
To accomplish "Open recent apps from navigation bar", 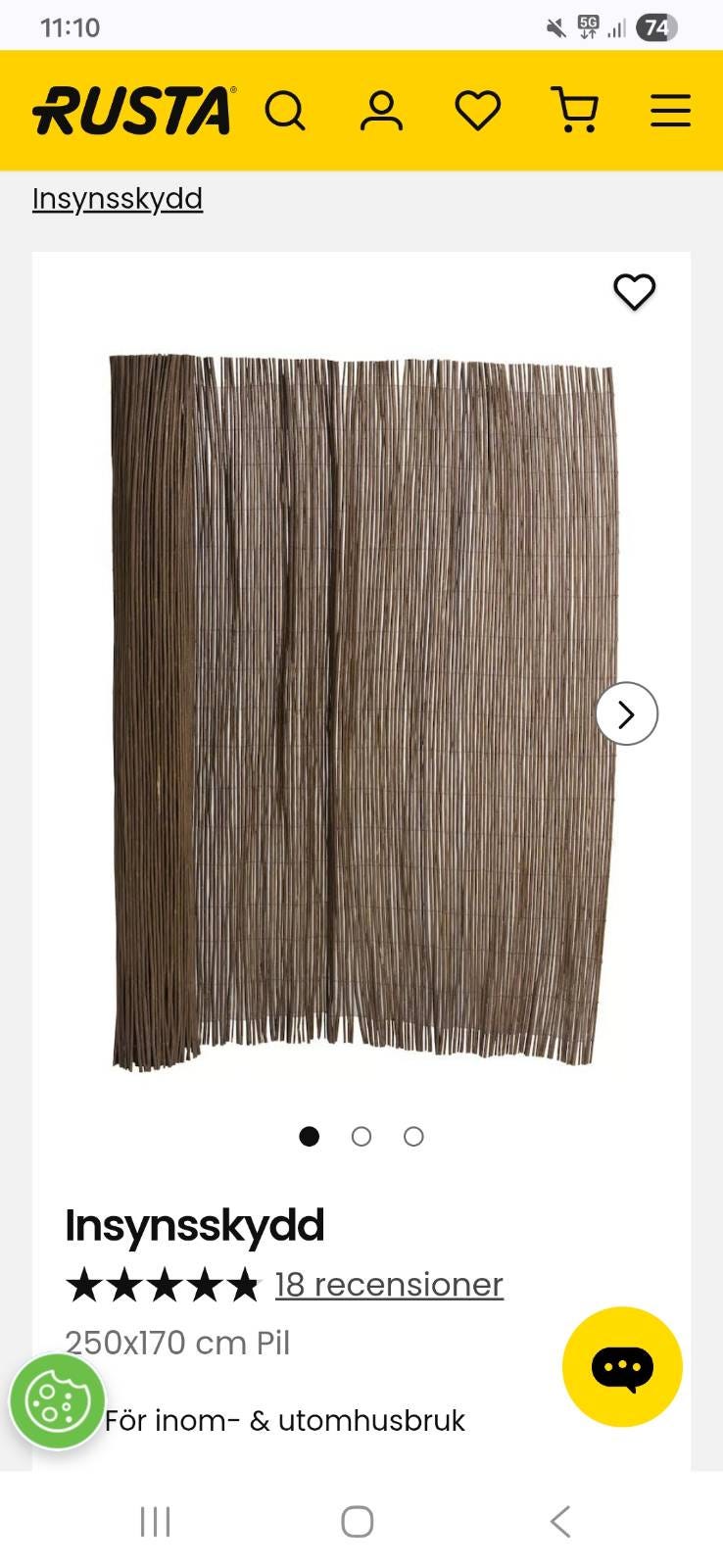I will pos(155,1522).
